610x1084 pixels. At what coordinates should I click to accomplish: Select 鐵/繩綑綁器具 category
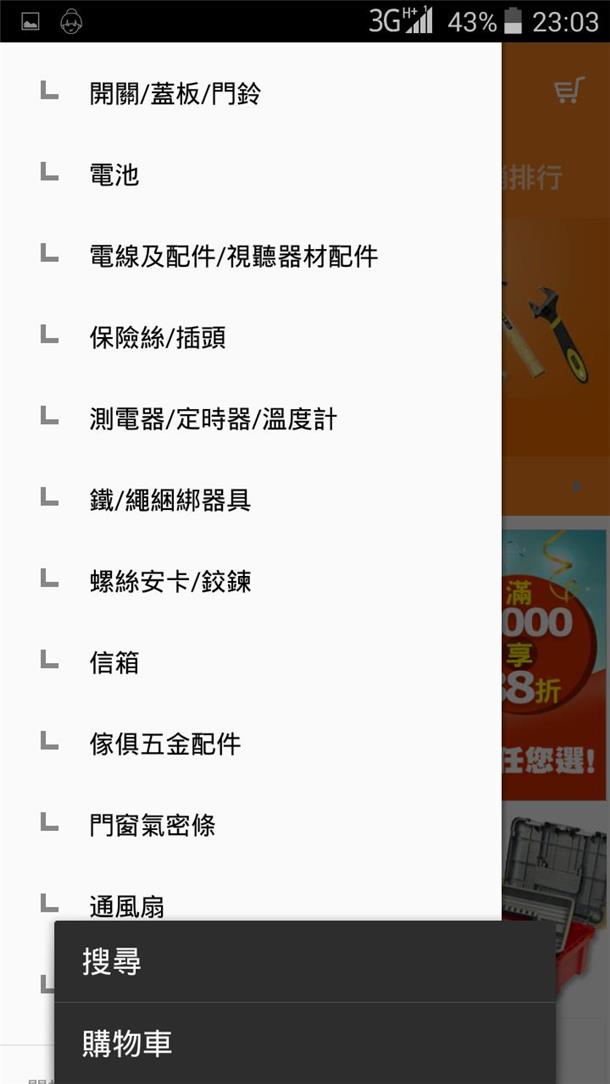250,500
